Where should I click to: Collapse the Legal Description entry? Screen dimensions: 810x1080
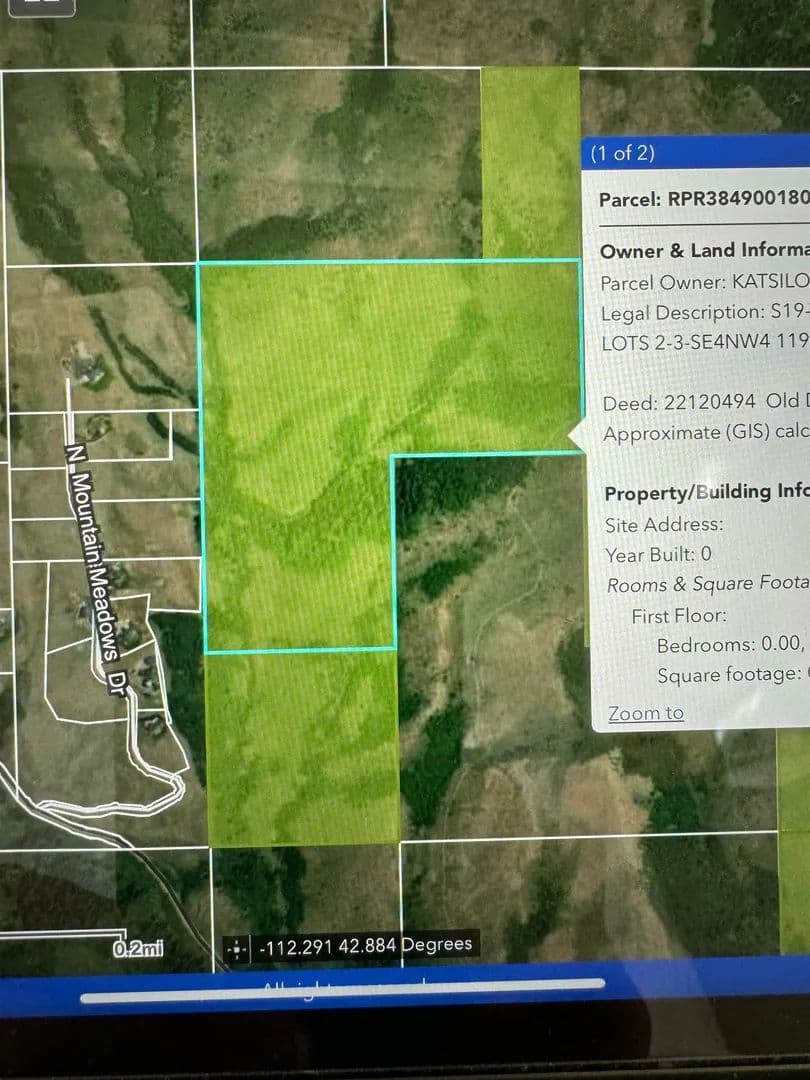tap(700, 312)
